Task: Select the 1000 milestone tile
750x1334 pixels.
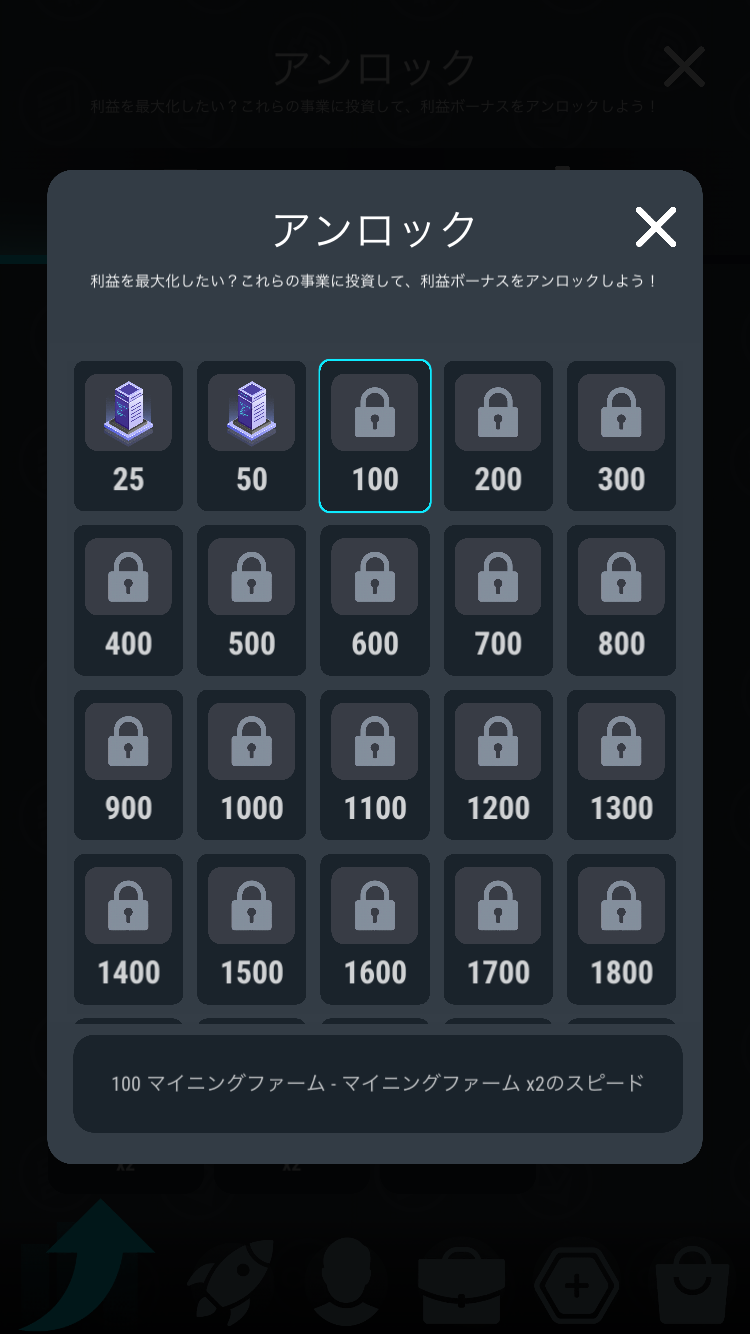Action: 251,765
